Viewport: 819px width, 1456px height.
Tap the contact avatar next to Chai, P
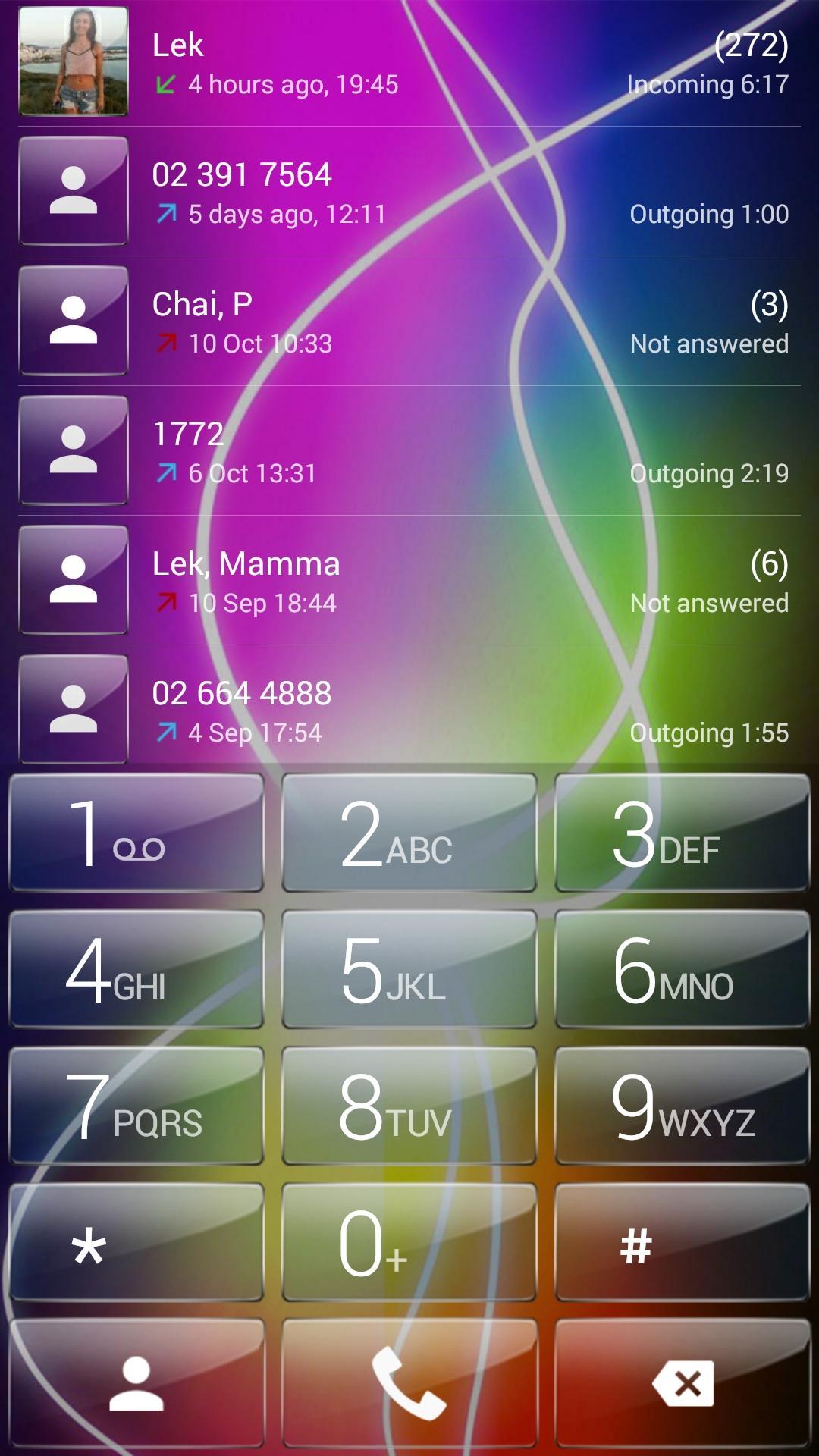[x=72, y=322]
